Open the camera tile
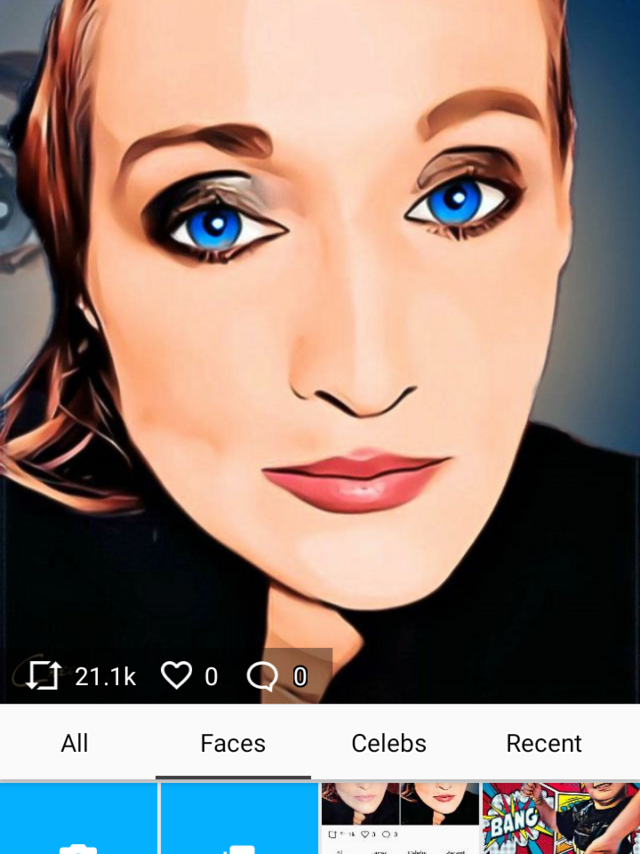640x854 pixels. coord(78,820)
